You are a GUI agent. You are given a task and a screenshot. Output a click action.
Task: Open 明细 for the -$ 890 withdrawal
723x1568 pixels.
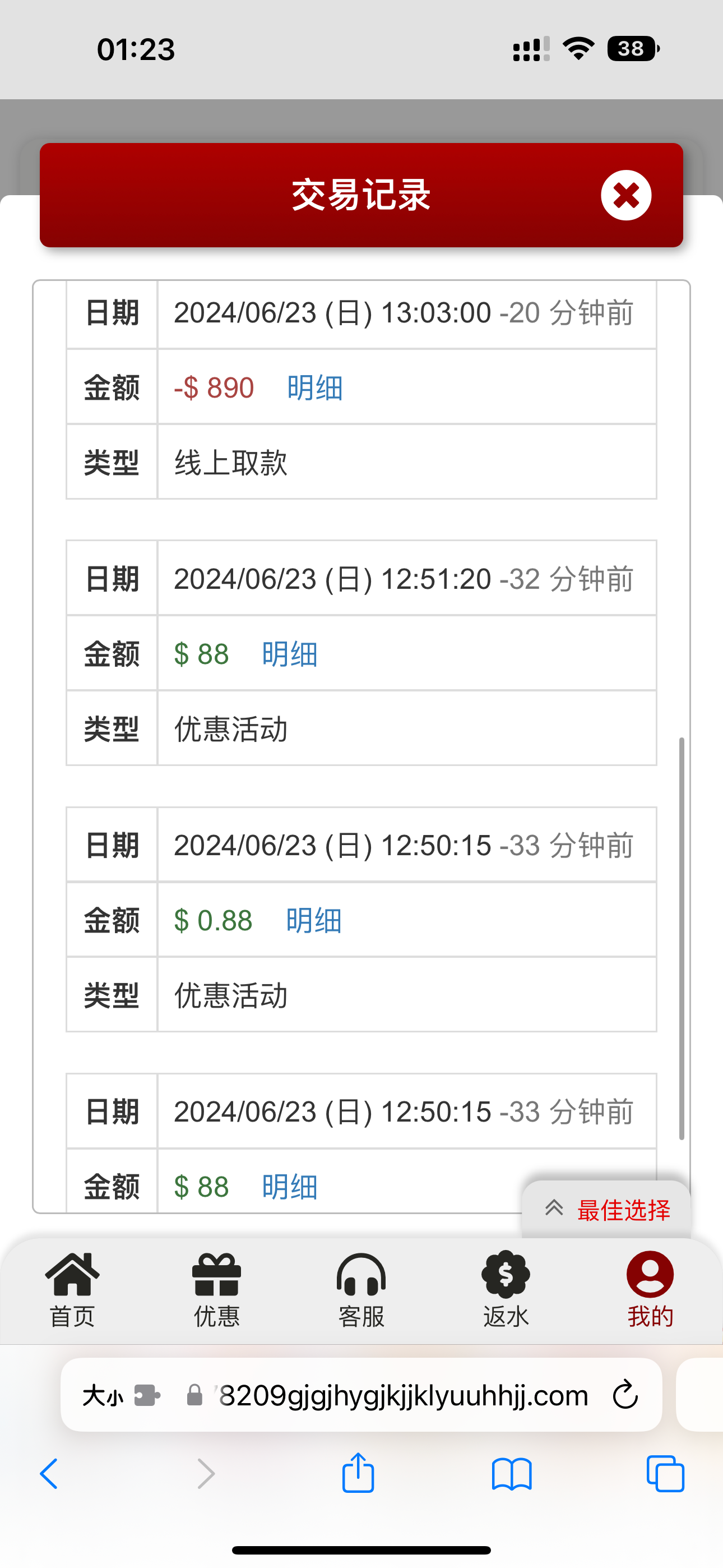tap(314, 388)
